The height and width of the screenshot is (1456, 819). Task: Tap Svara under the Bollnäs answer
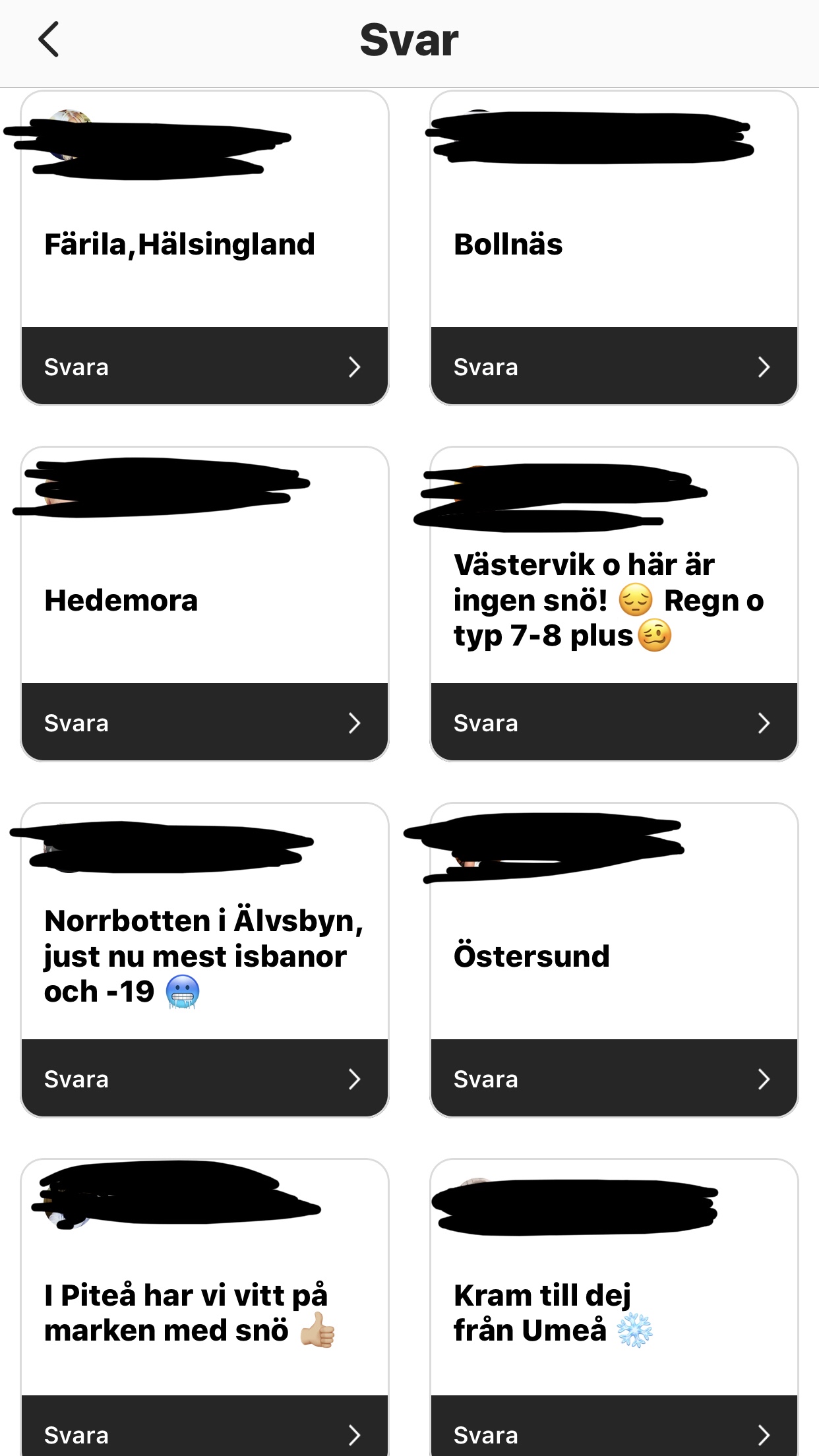pos(613,367)
